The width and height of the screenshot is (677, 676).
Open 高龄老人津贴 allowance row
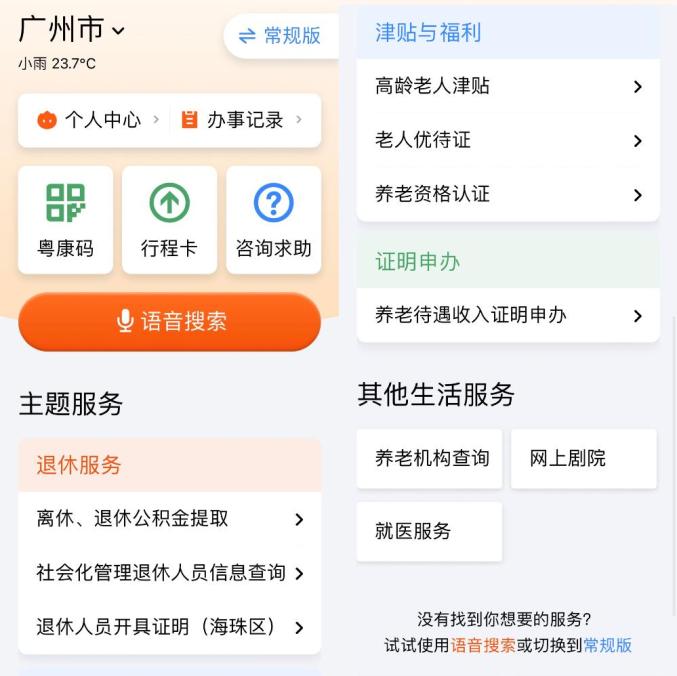(x=507, y=87)
